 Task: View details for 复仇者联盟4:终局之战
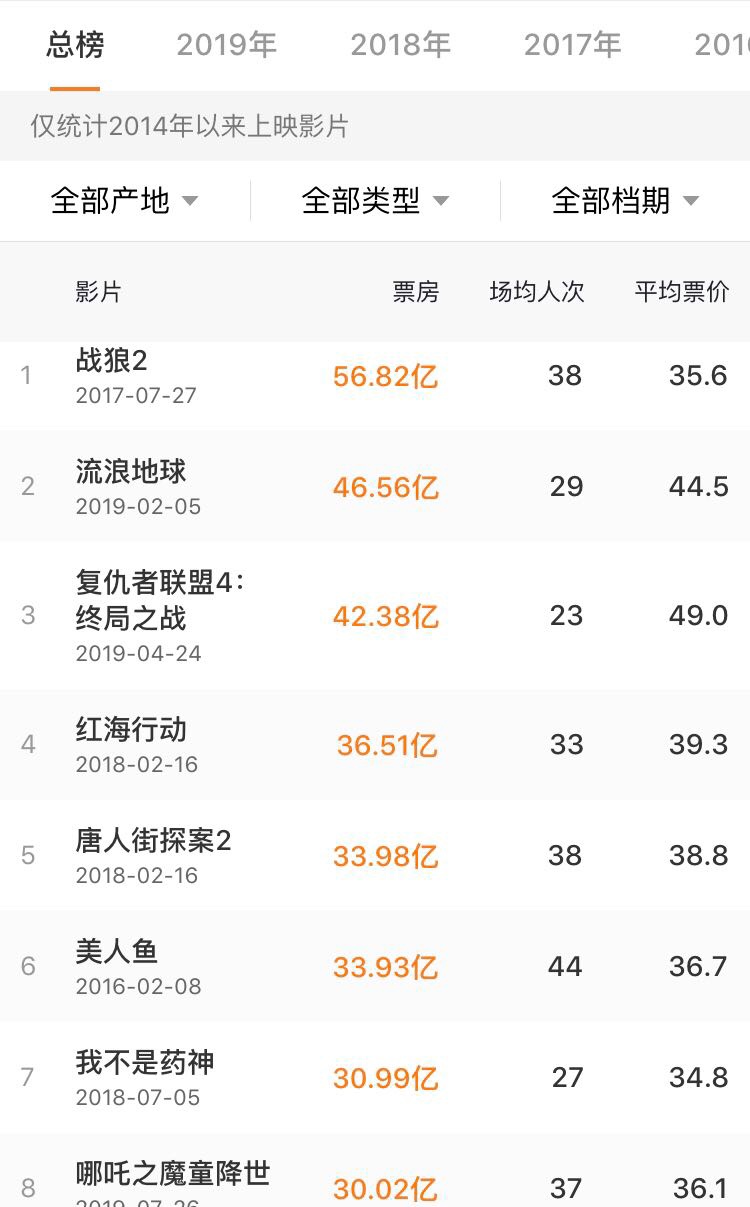[160, 600]
